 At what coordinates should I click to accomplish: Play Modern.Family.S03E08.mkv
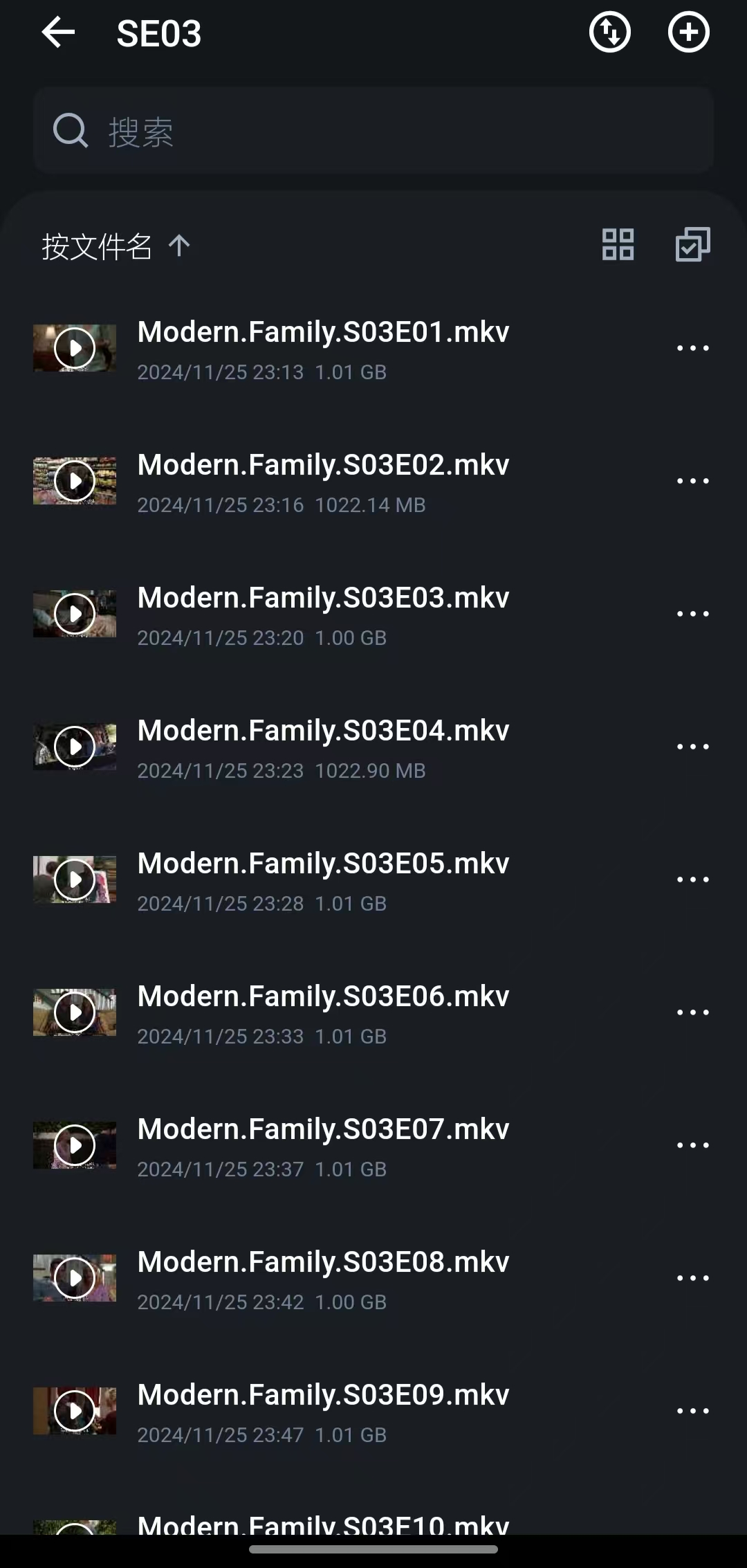75,1278
